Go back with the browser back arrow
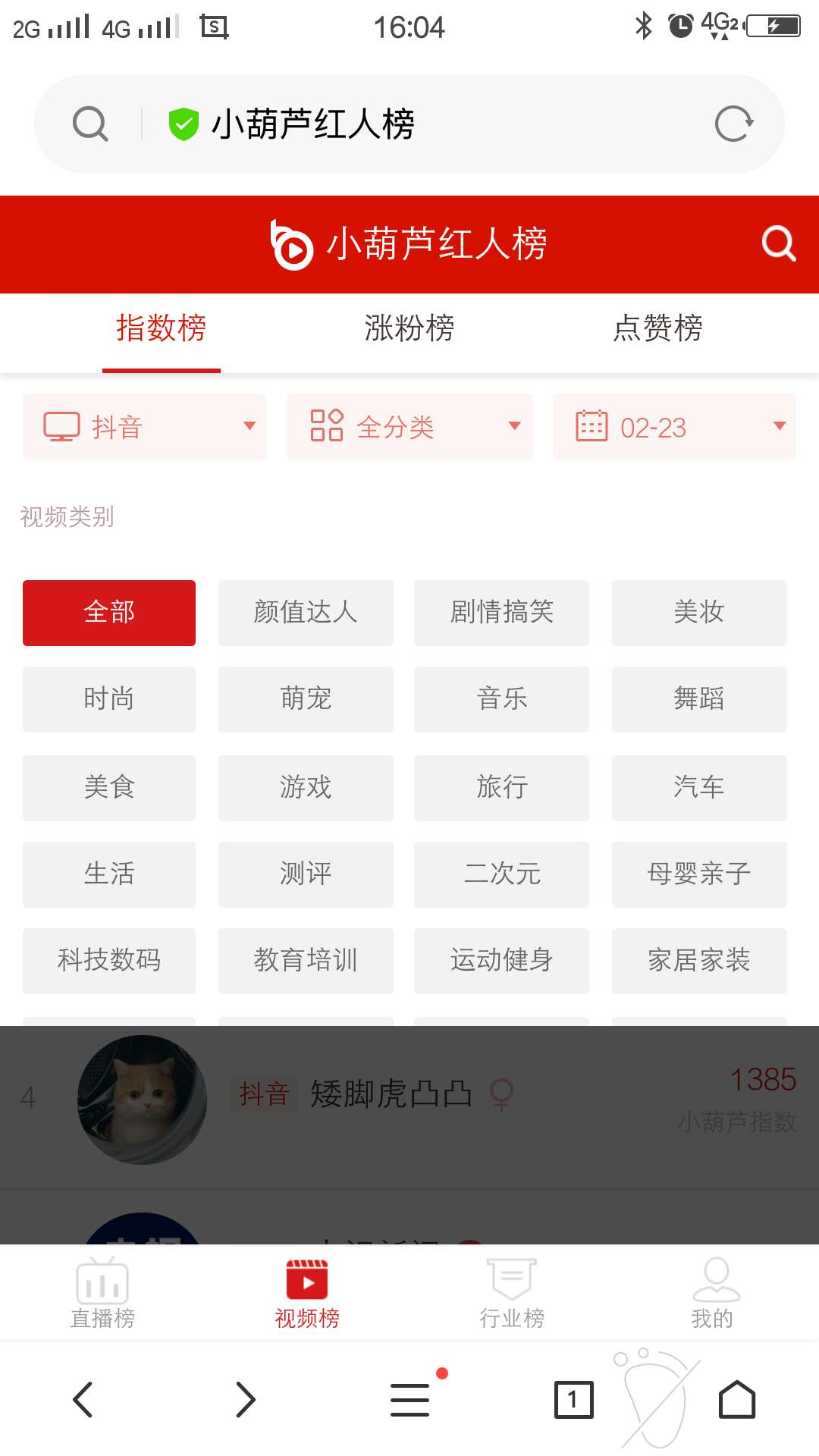The height and width of the screenshot is (1456, 819). click(x=83, y=1399)
